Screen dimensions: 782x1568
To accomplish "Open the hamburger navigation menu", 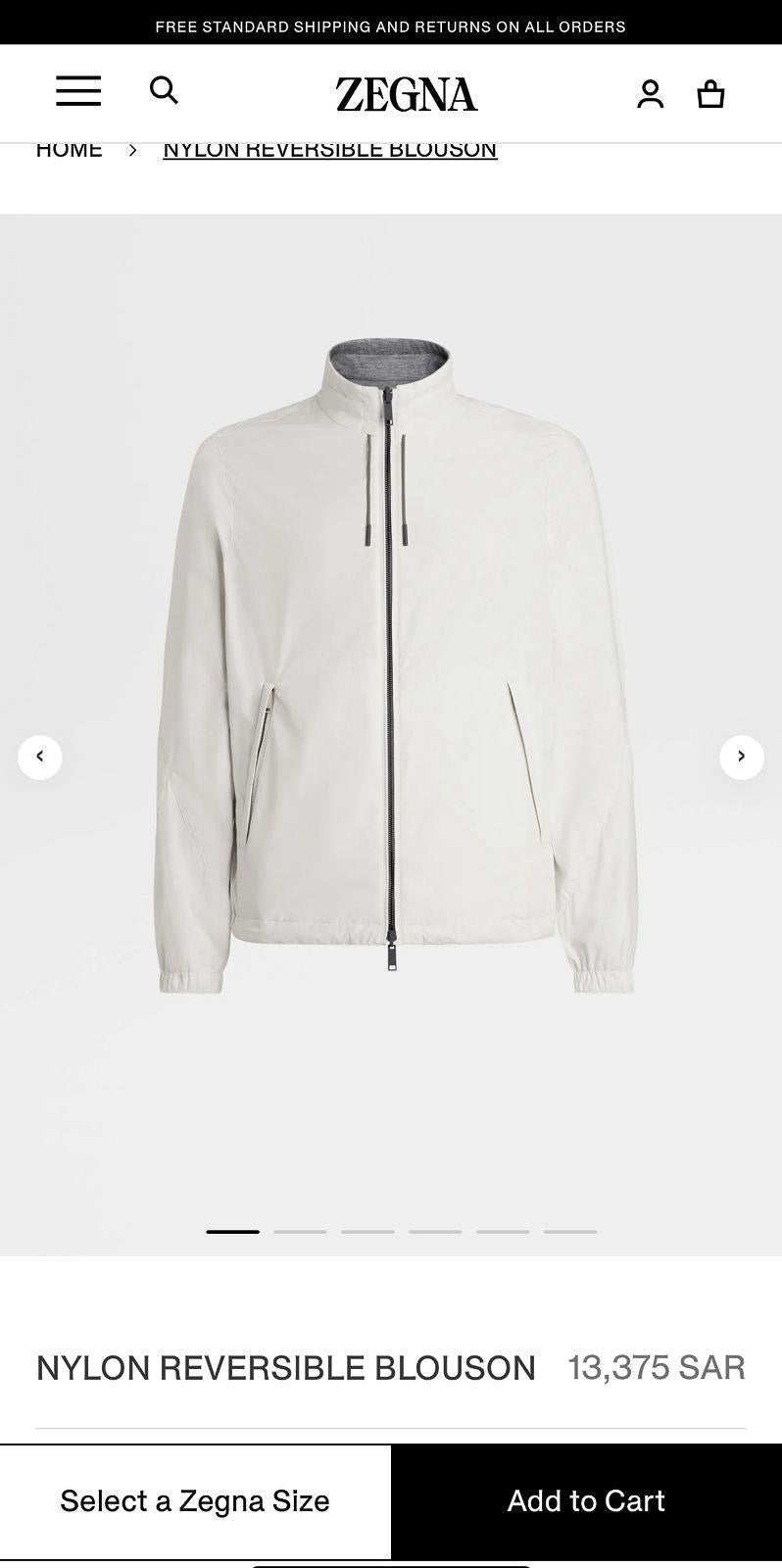I will point(77,91).
